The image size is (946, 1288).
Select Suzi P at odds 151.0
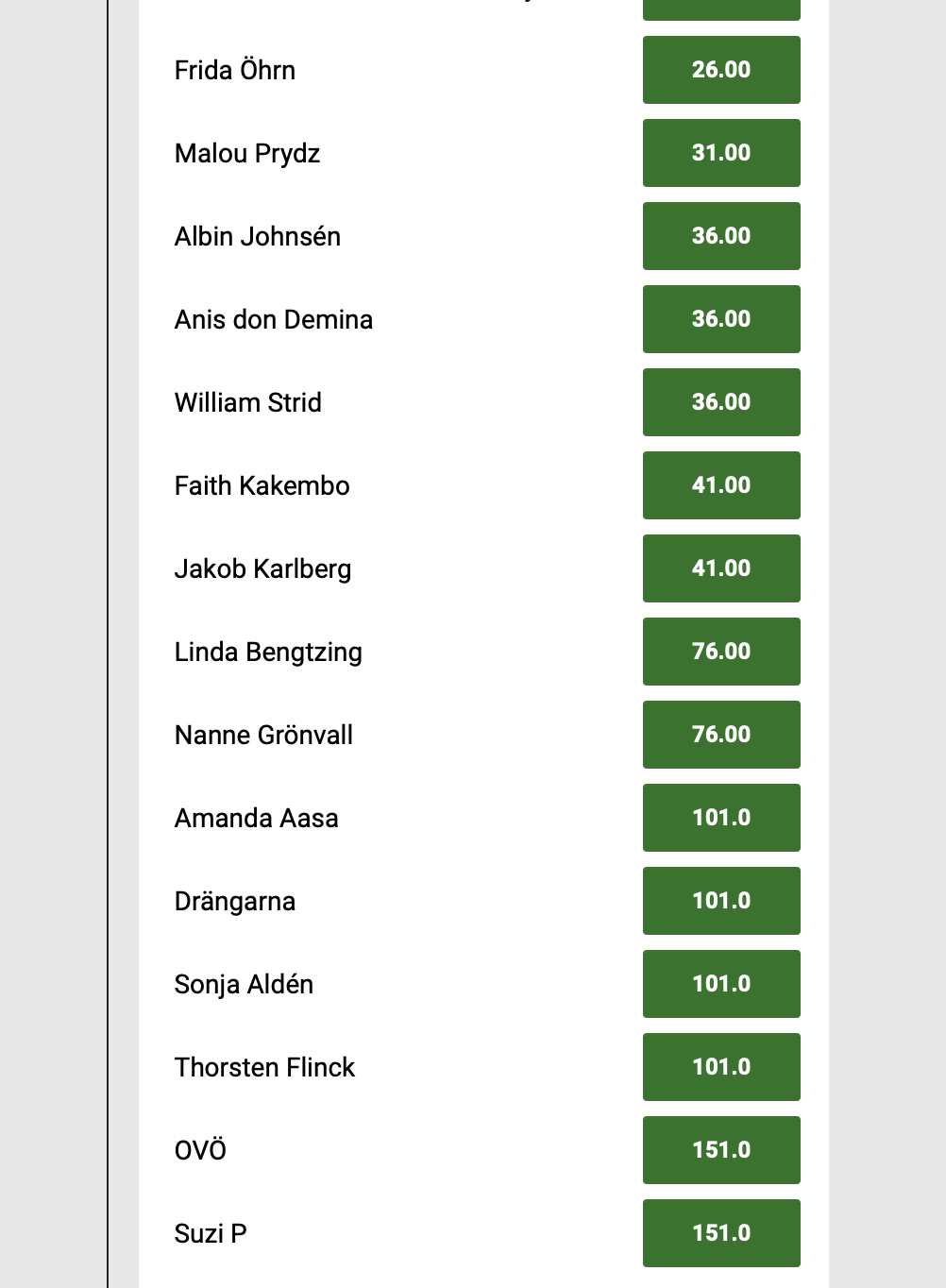pyautogui.click(x=720, y=1232)
